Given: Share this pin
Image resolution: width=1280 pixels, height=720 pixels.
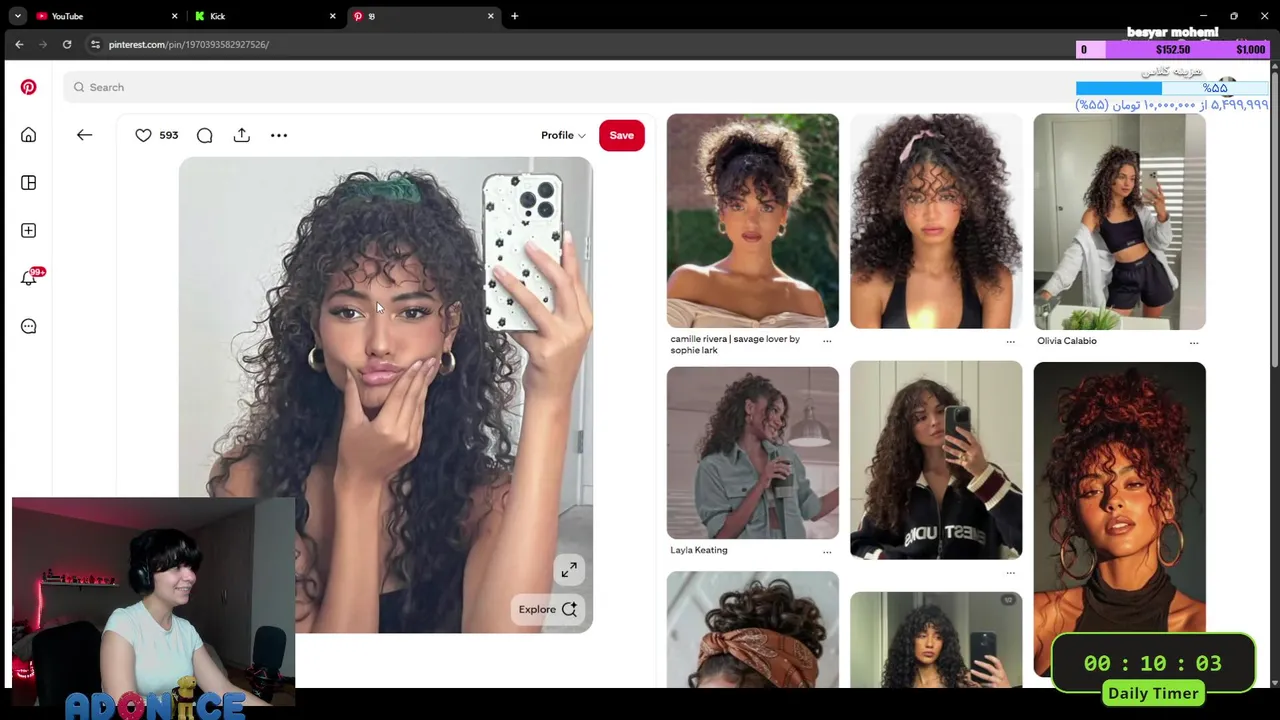Looking at the screenshot, I should pyautogui.click(x=241, y=135).
